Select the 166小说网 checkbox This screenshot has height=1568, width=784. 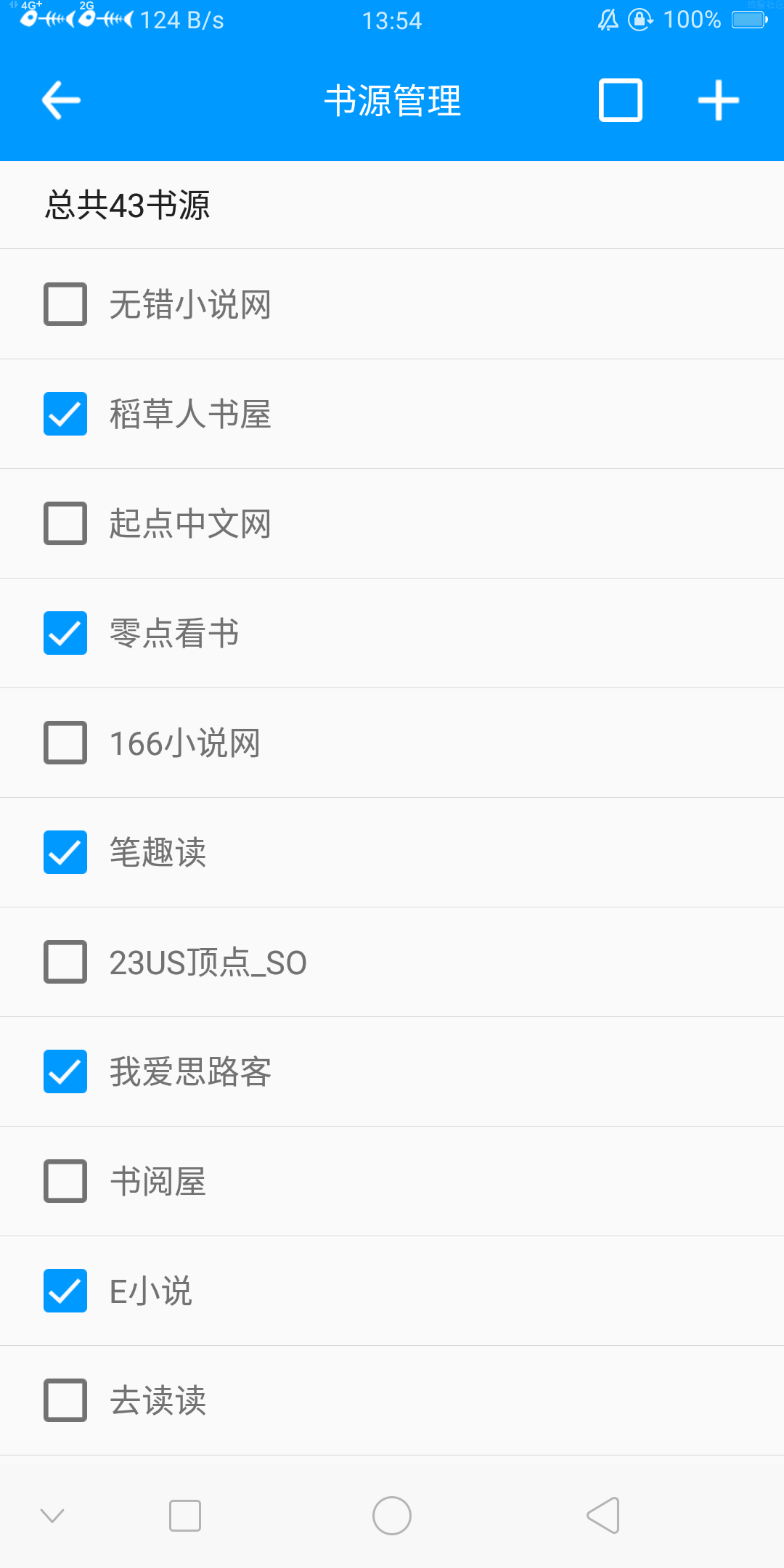65,743
